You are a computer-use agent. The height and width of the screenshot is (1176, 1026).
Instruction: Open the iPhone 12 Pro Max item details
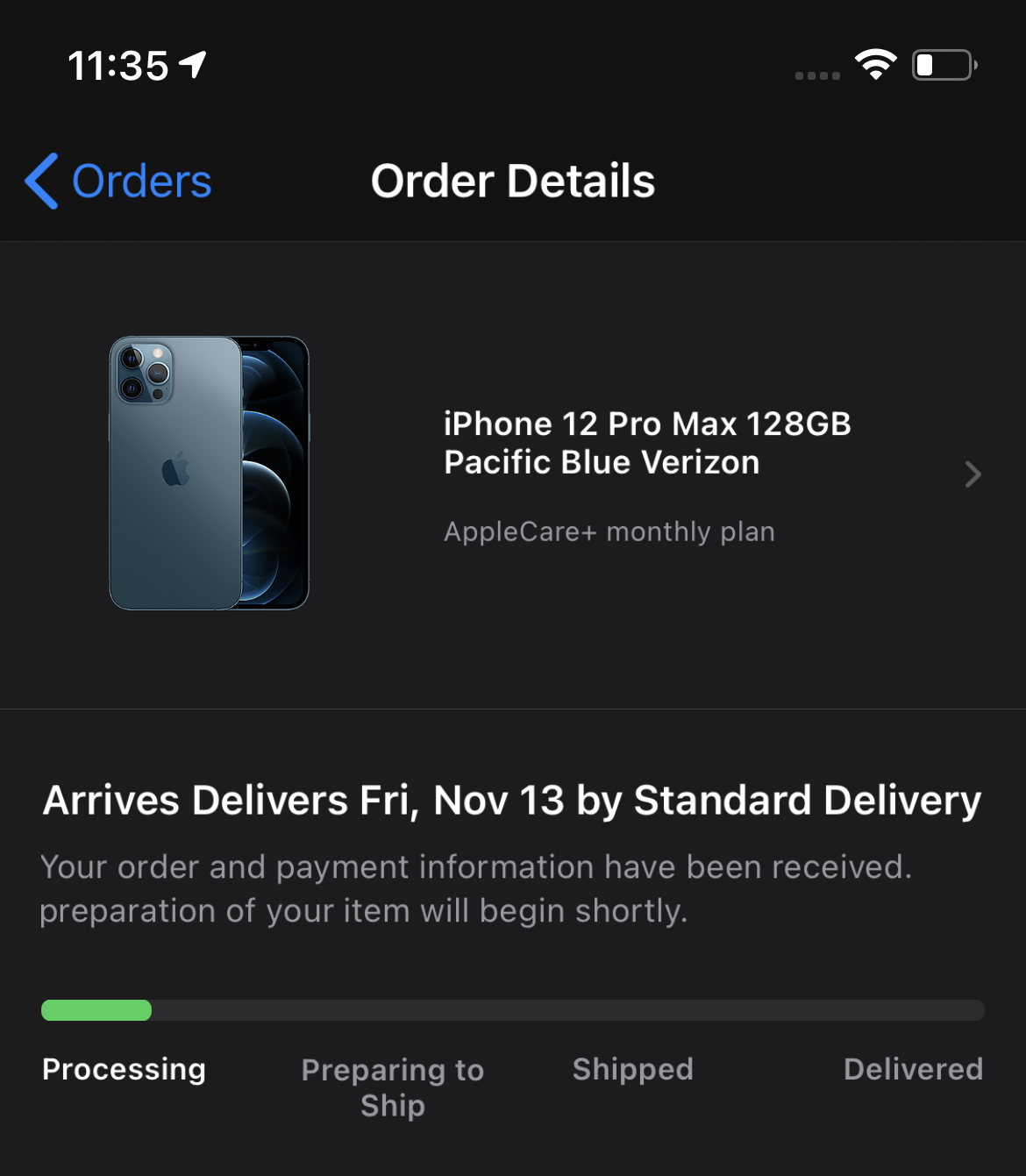pos(513,474)
